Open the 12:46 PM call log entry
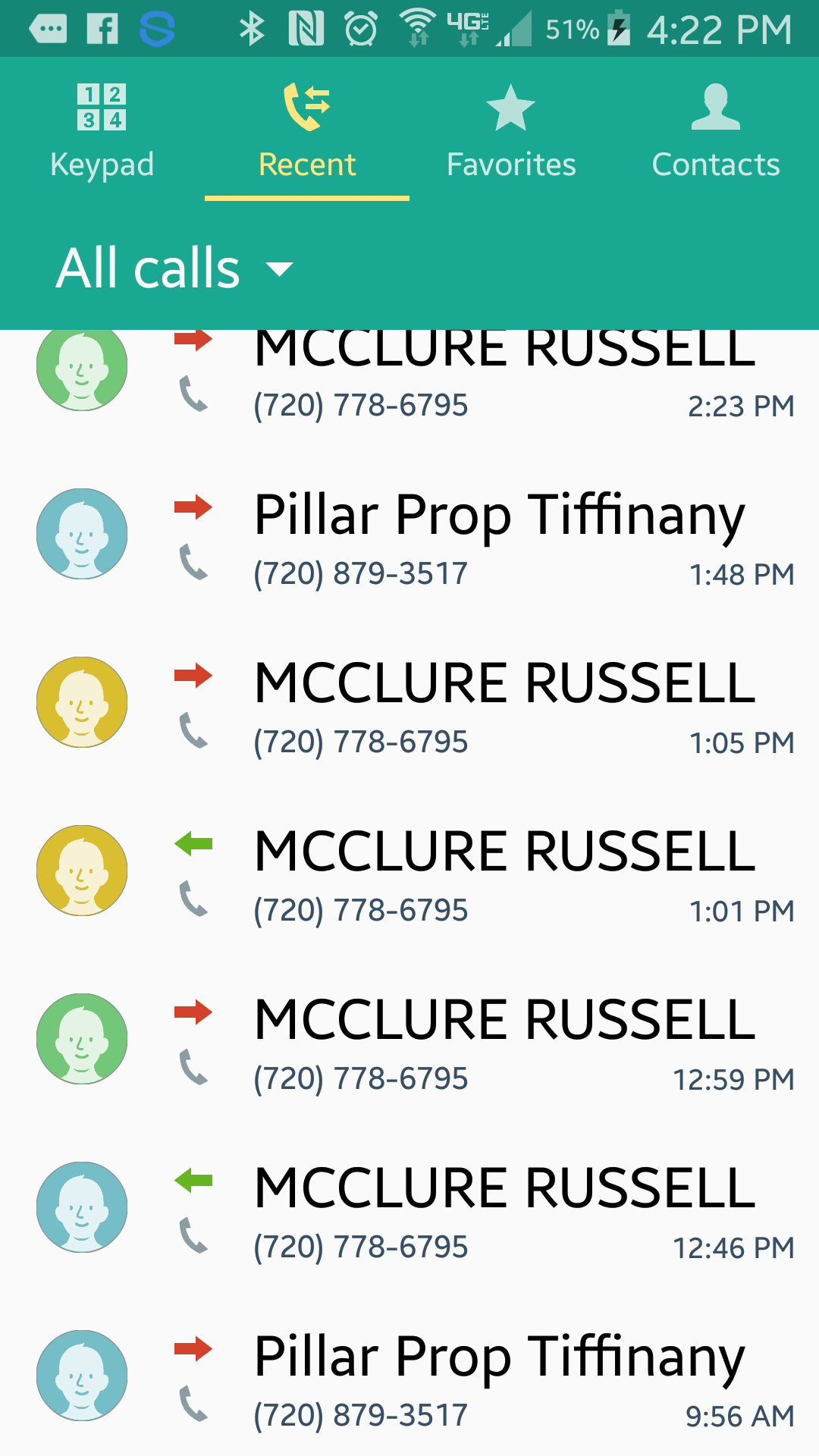Viewport: 819px width, 1456px height. (409, 1207)
